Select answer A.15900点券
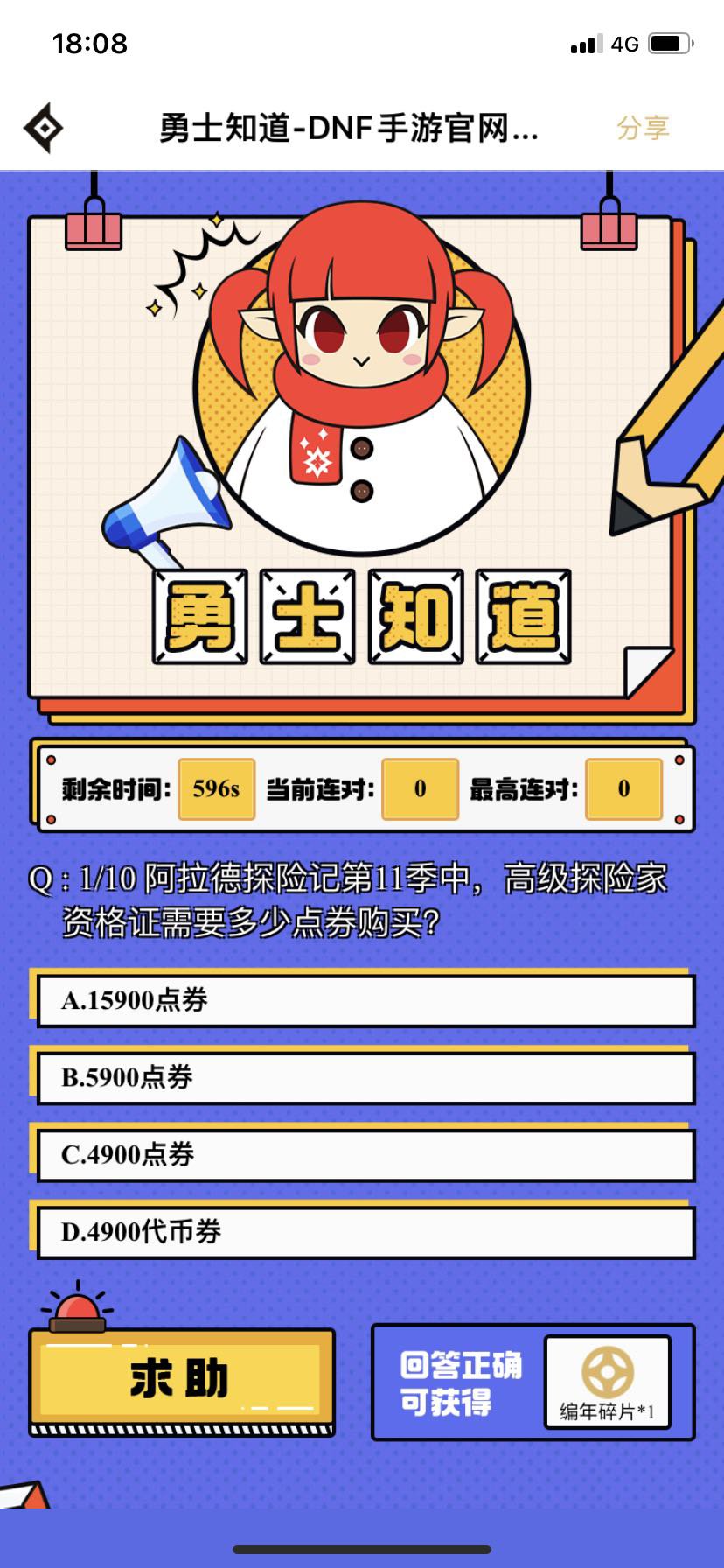 tap(362, 1000)
